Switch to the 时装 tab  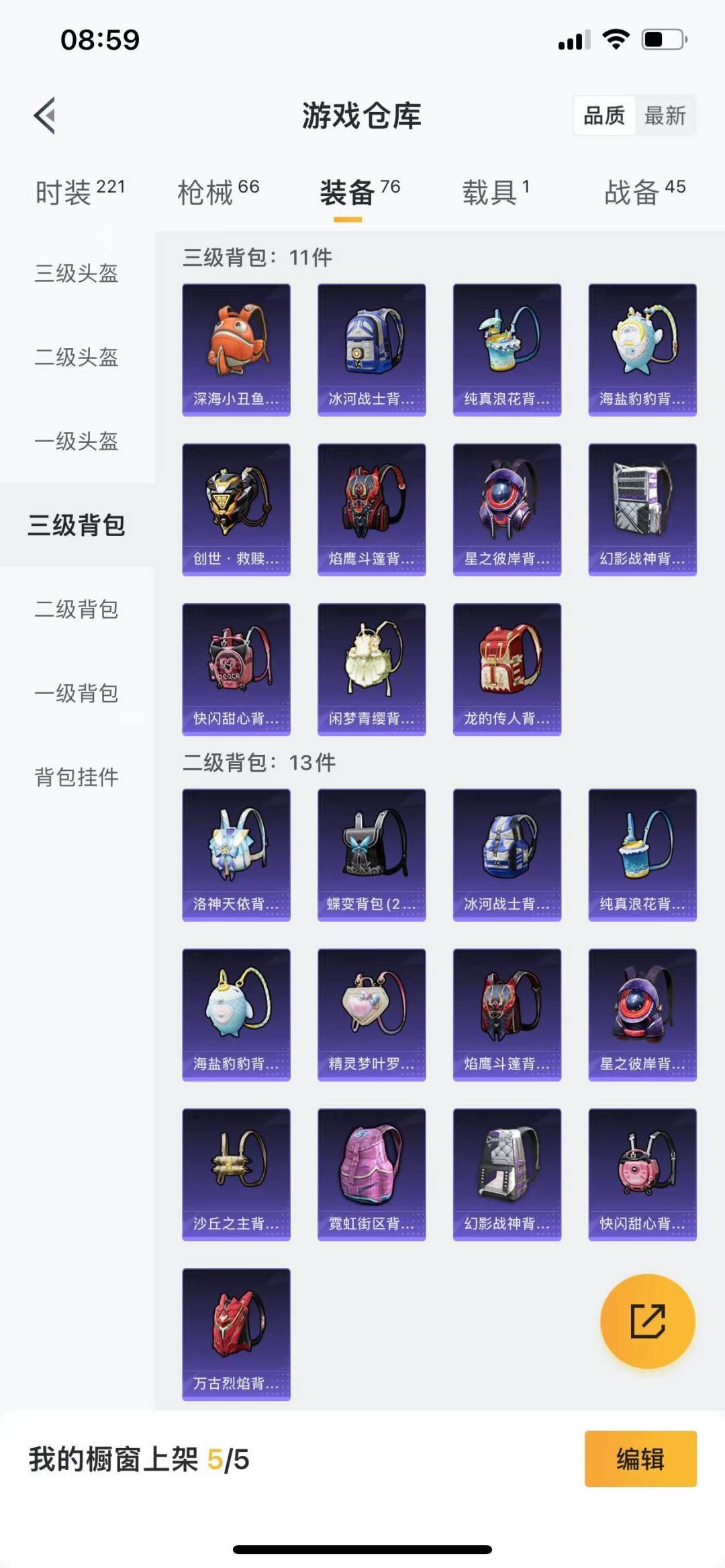point(80,192)
